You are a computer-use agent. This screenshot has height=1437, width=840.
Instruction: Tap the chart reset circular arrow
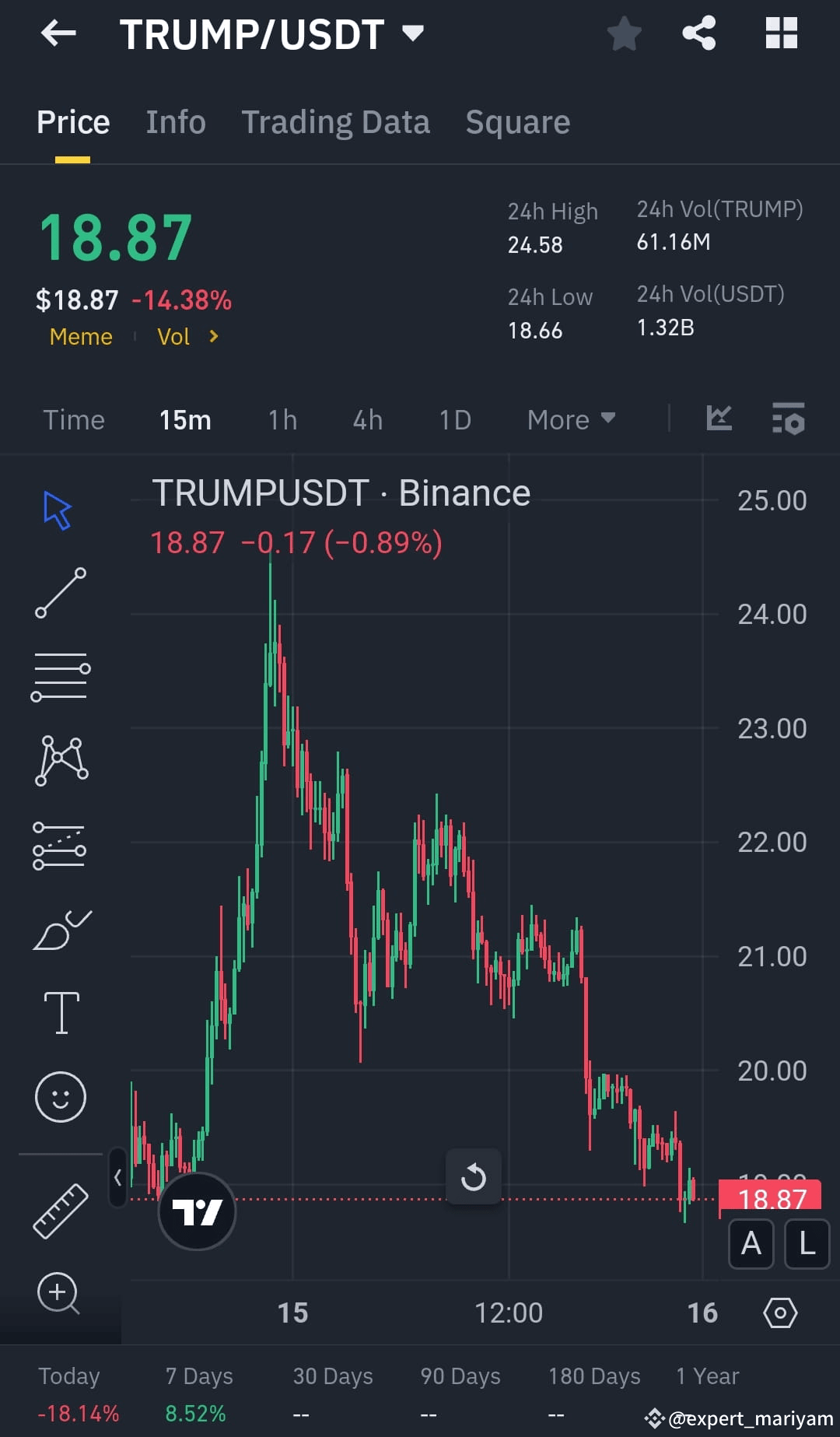click(x=474, y=1177)
